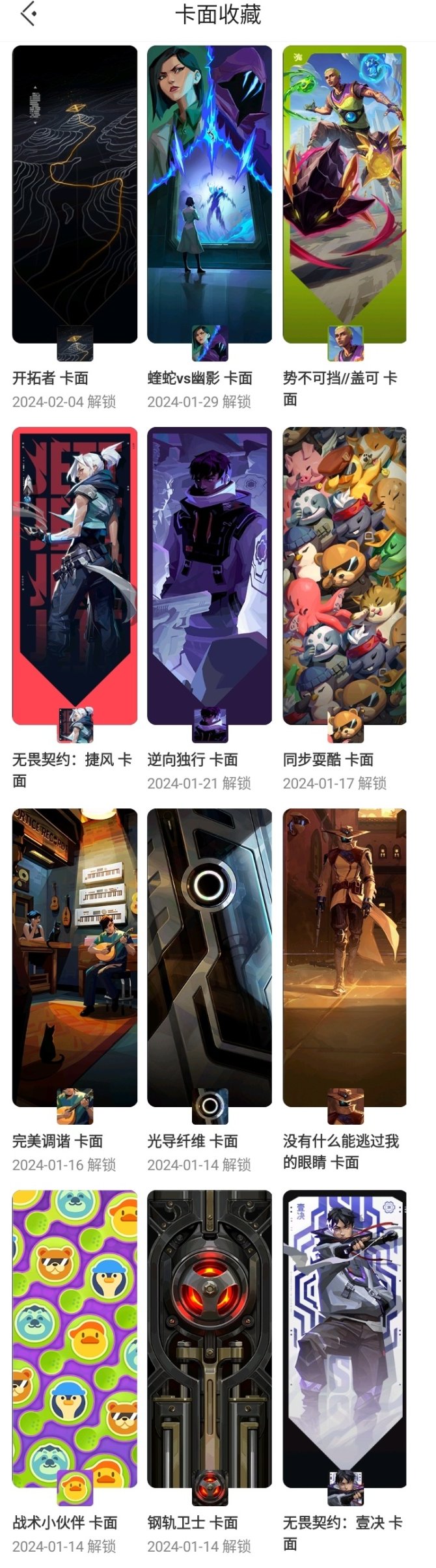This screenshot has height=1568, width=436.
Task: Select the 无畏契约：壹决 card
Action: pos(344,1338)
